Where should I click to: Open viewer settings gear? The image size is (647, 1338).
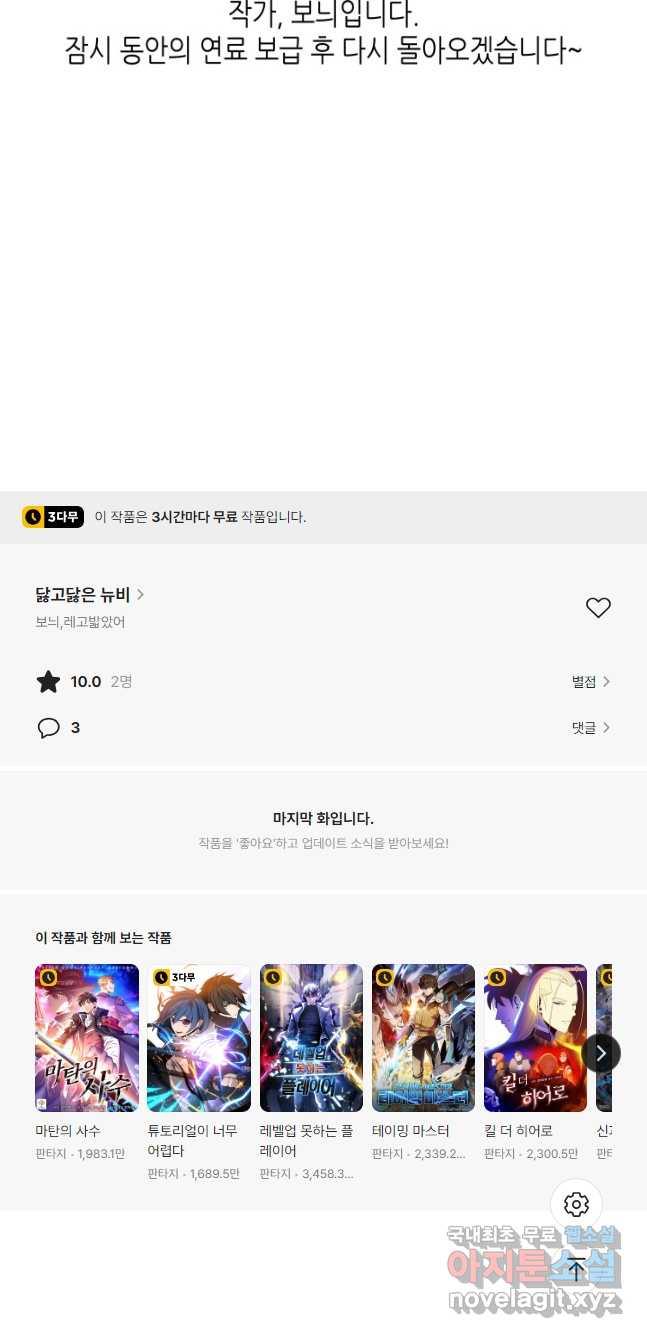576,1204
